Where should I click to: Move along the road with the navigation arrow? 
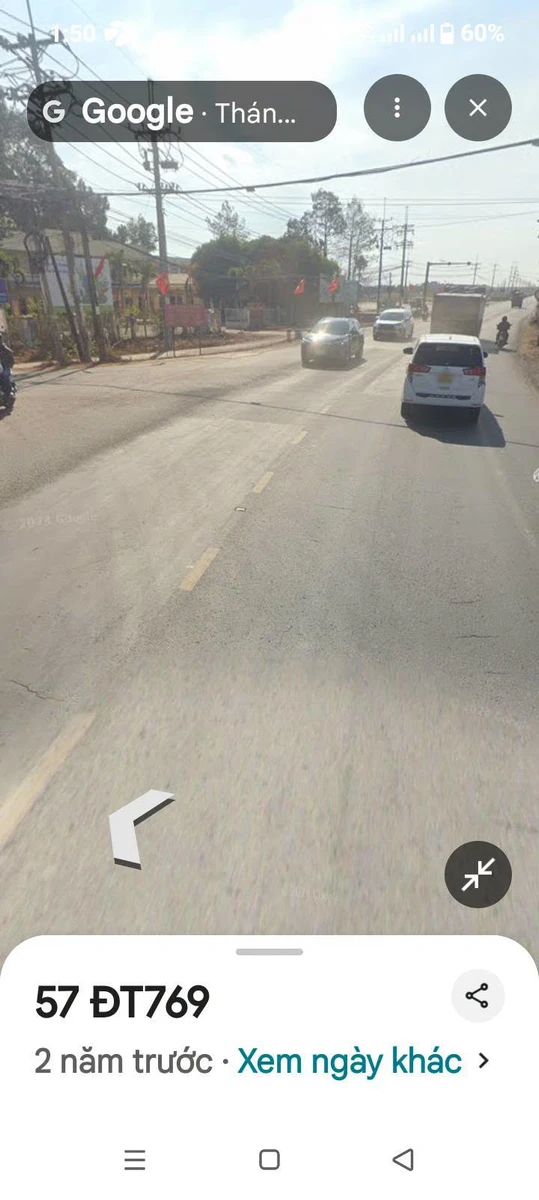point(140,828)
